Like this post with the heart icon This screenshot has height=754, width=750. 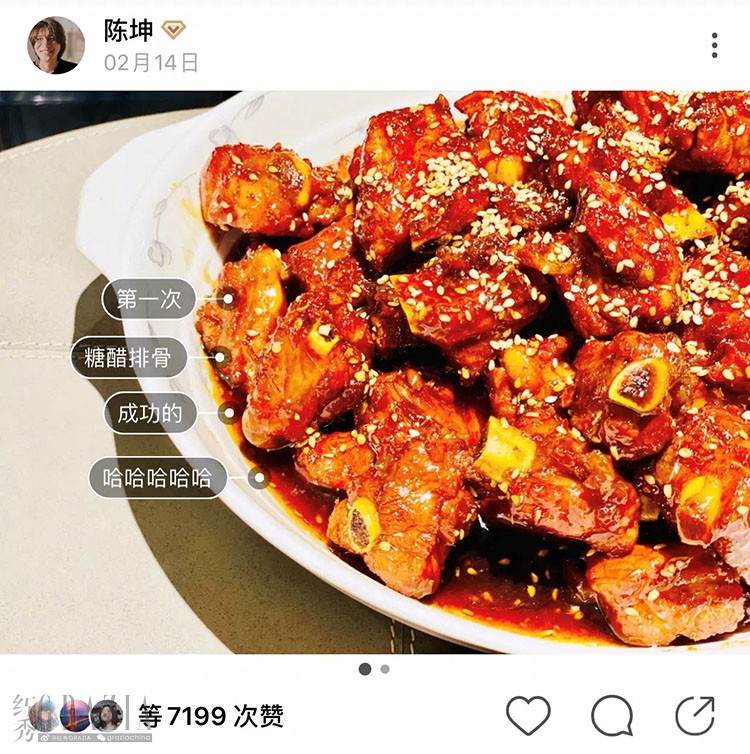(x=528, y=716)
